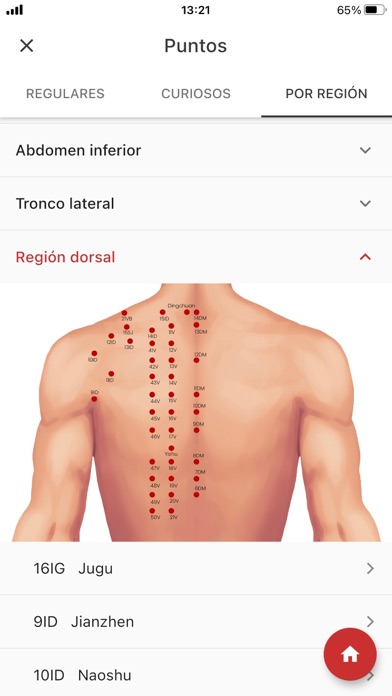Collapse the Región dorsal section
The height and width of the screenshot is (696, 392).
[x=196, y=257]
